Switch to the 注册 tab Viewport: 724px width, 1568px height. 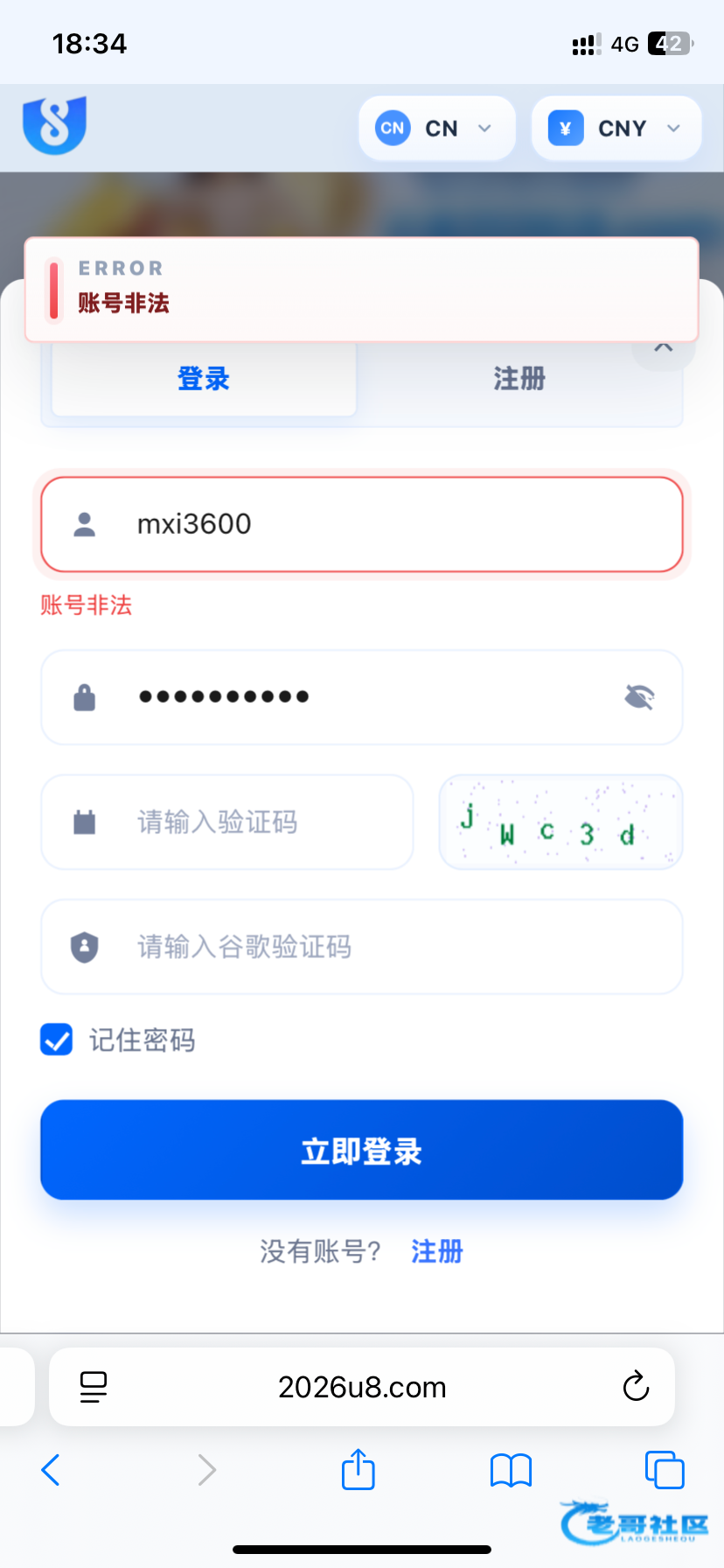tap(519, 379)
